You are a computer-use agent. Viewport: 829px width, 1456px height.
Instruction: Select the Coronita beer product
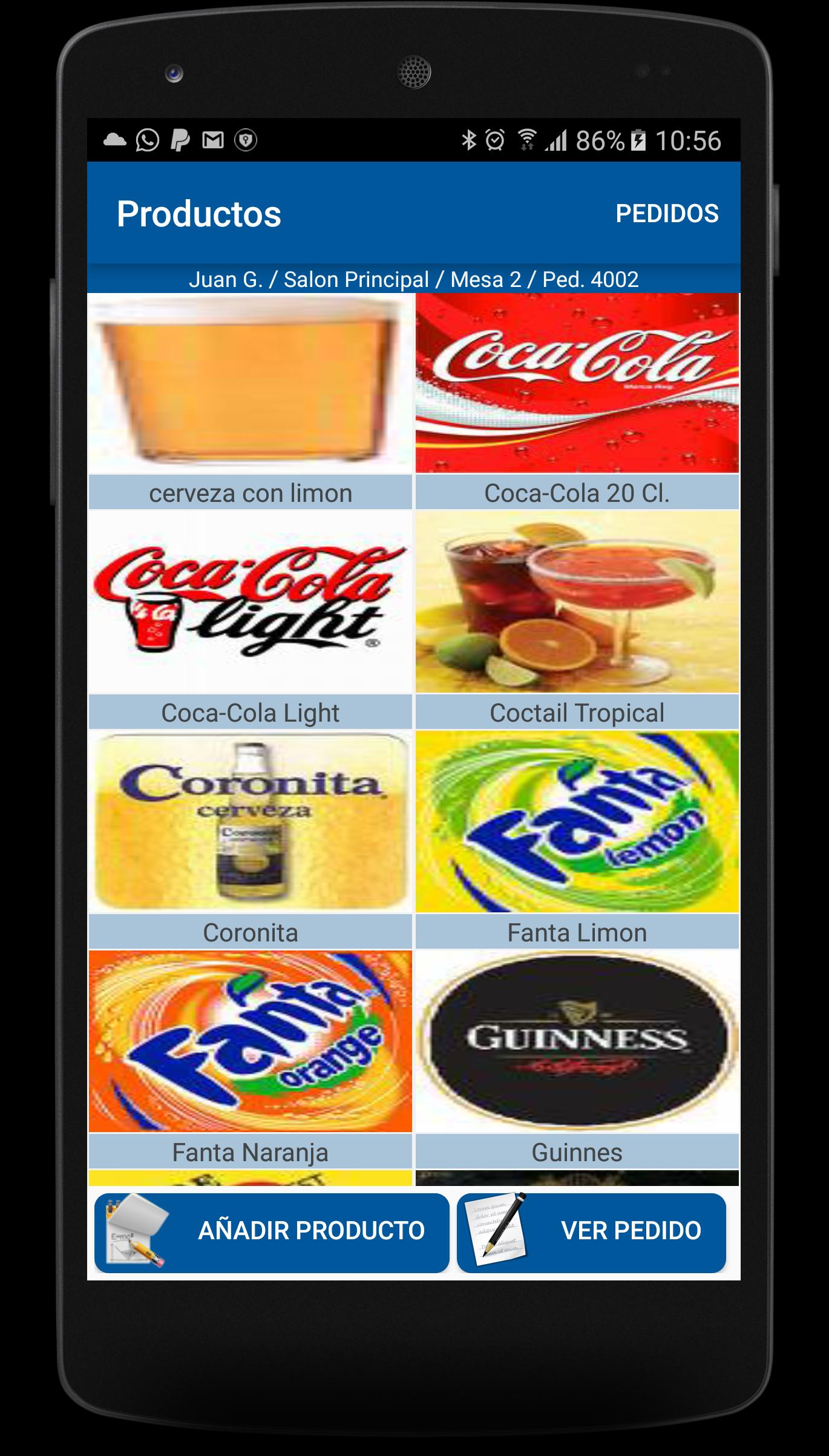(x=250, y=840)
